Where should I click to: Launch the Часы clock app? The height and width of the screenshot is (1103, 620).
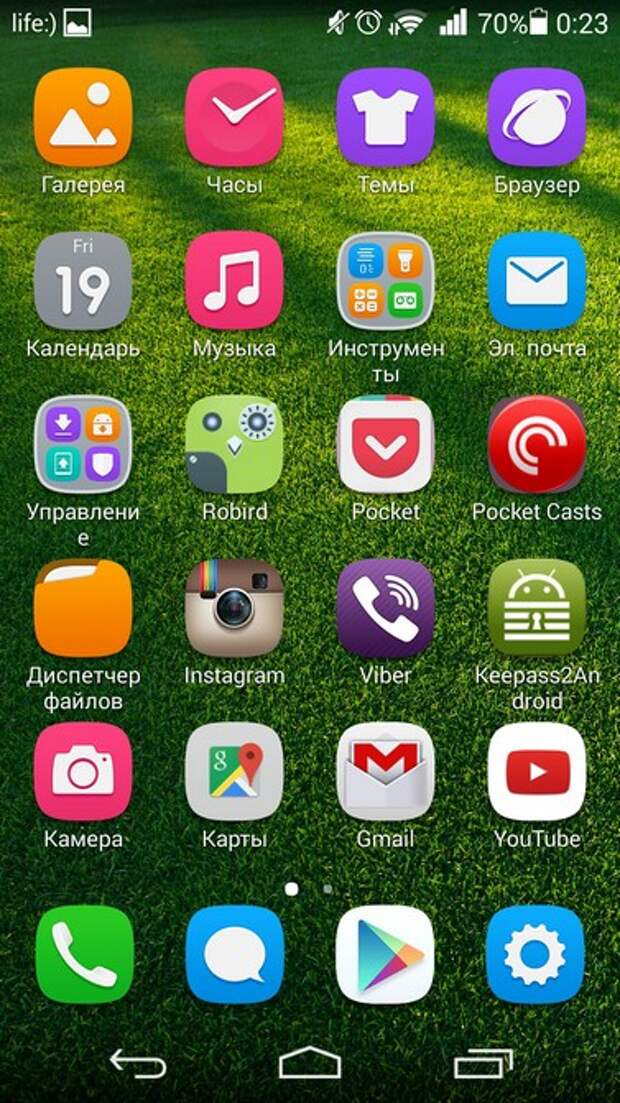(x=234, y=118)
